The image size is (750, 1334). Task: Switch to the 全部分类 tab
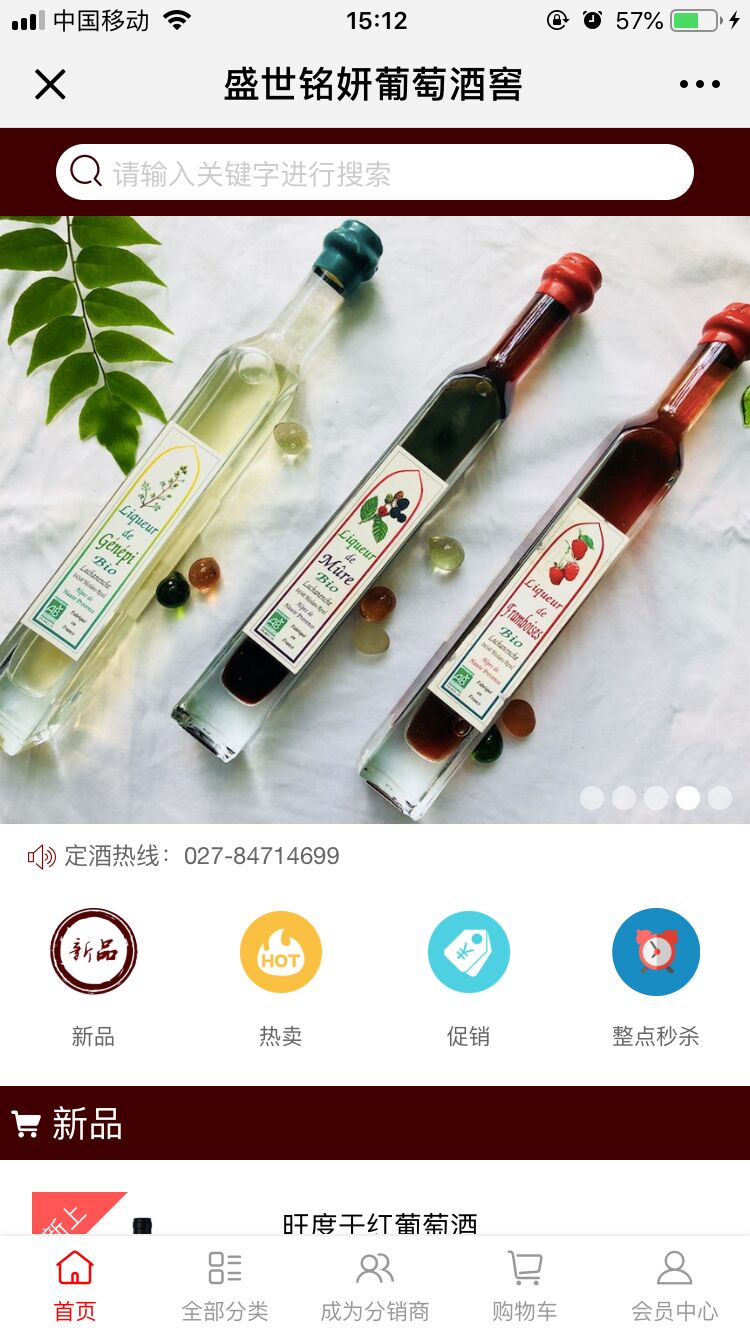tap(225, 1285)
